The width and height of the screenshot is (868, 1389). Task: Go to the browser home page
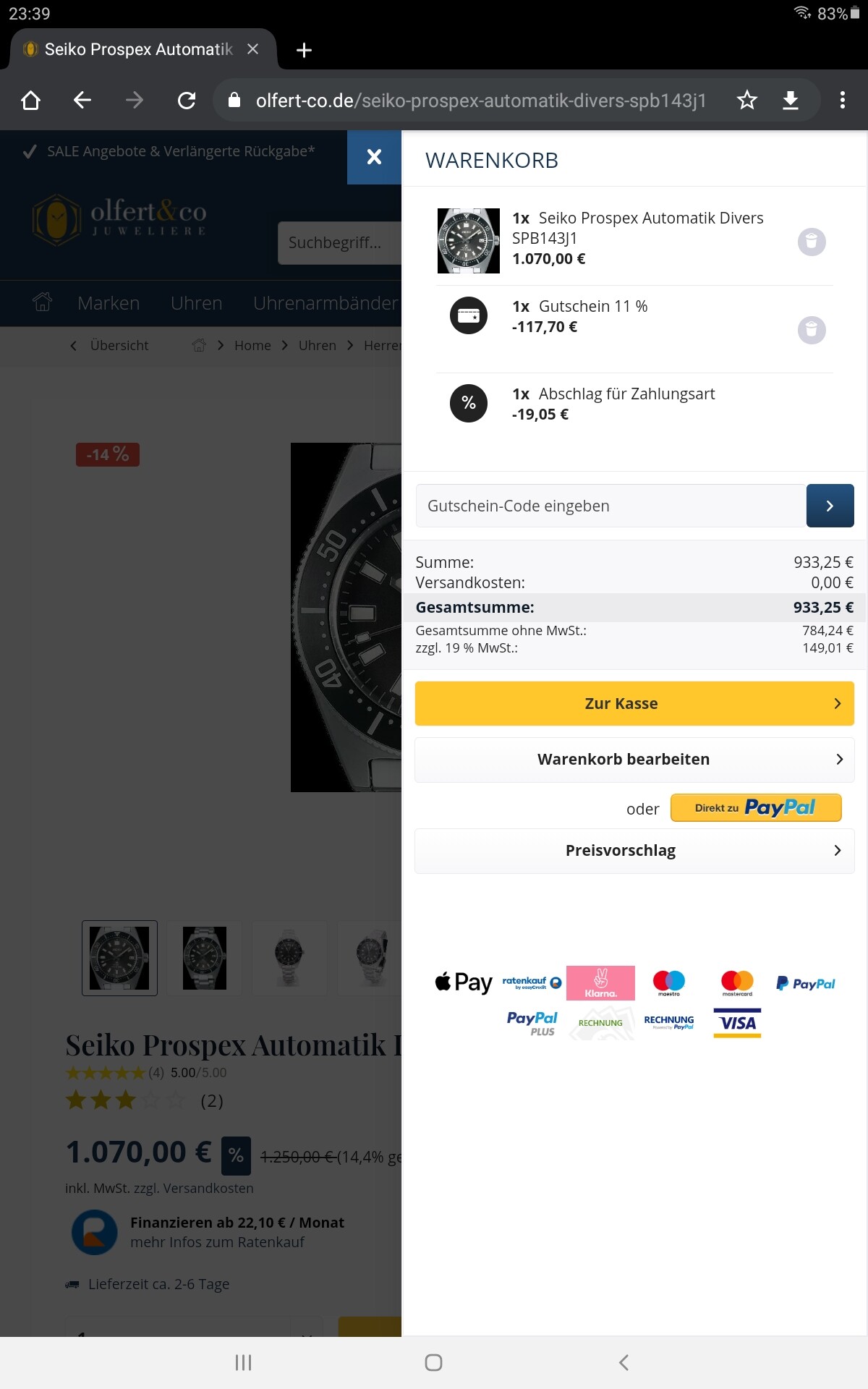pos(30,100)
